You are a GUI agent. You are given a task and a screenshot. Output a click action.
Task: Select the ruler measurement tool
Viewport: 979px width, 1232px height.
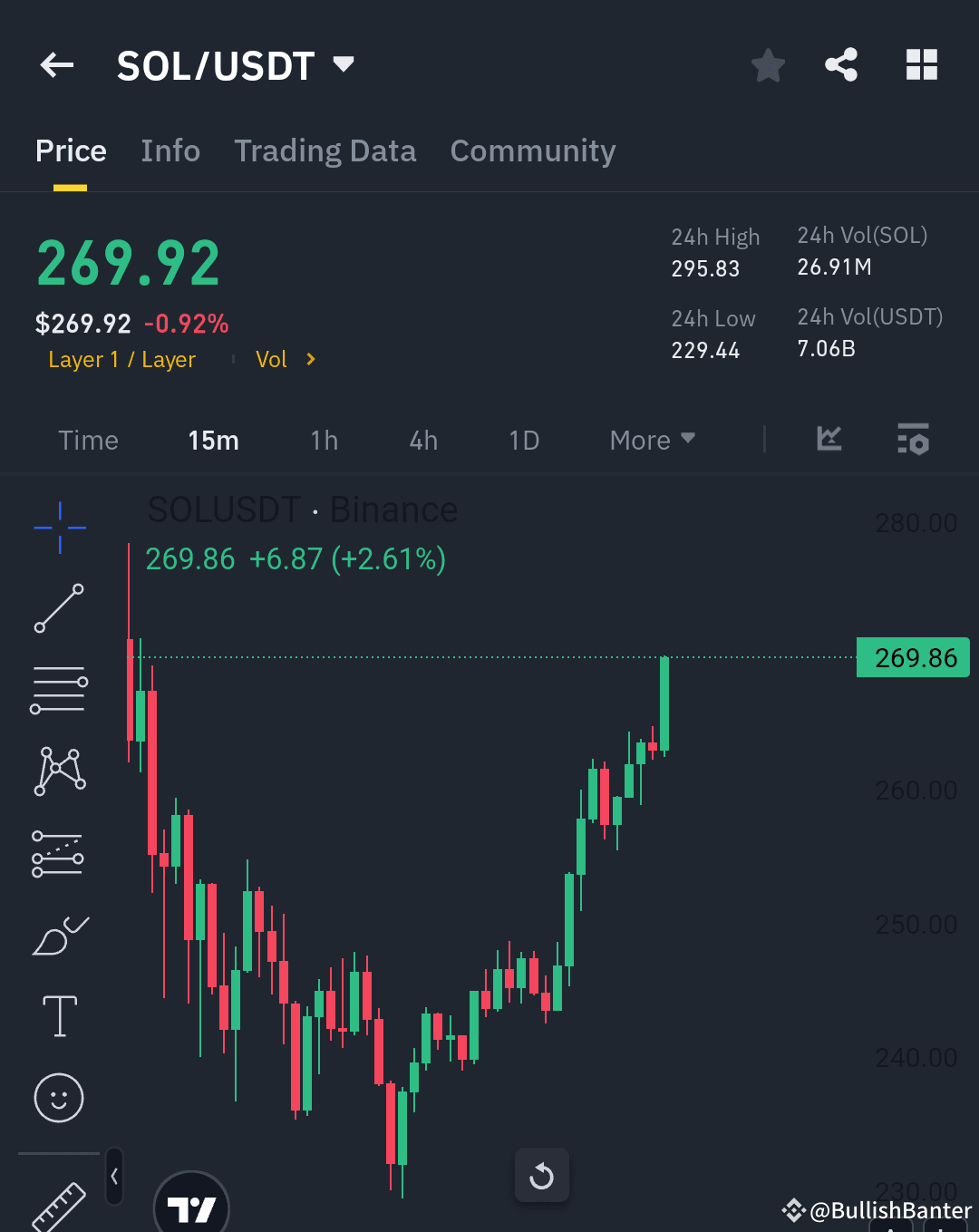[x=59, y=1206]
